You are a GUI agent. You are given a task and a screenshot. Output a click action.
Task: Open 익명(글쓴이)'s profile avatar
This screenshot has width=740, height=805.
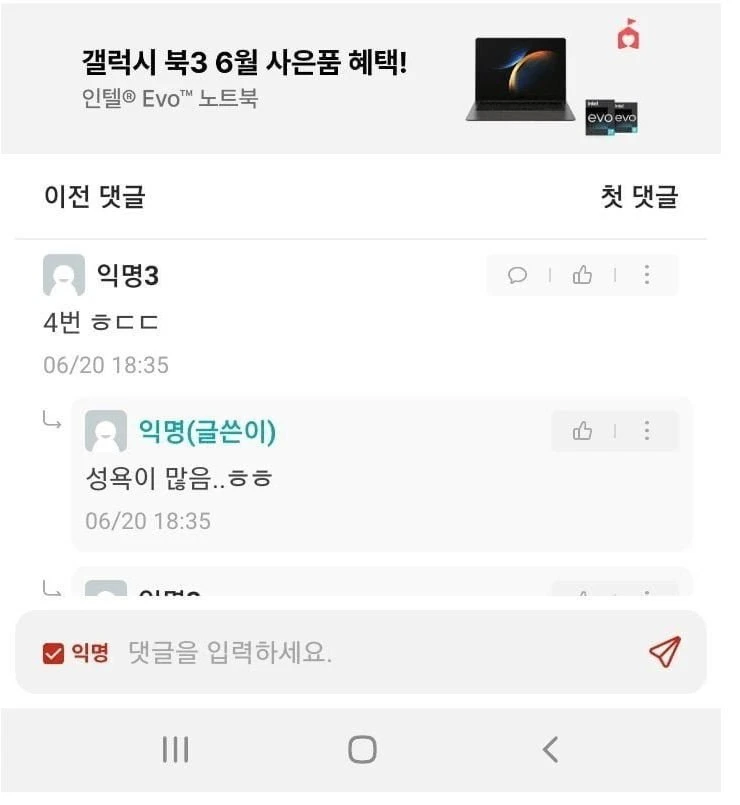pos(108,431)
